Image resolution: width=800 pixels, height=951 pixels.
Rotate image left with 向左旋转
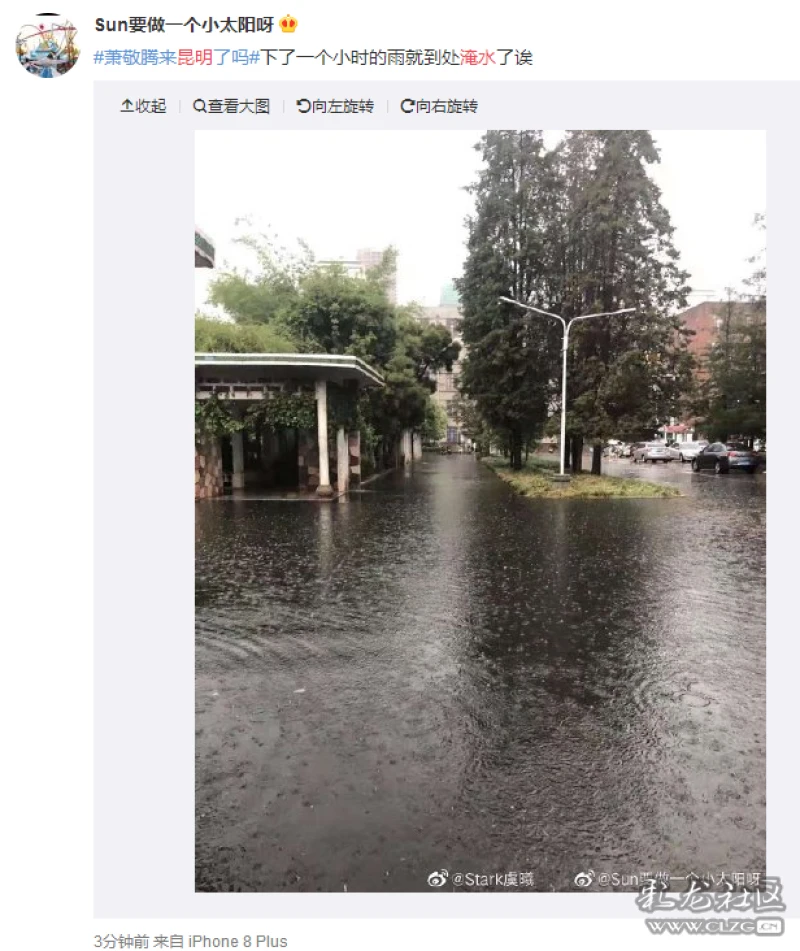[x=335, y=106]
